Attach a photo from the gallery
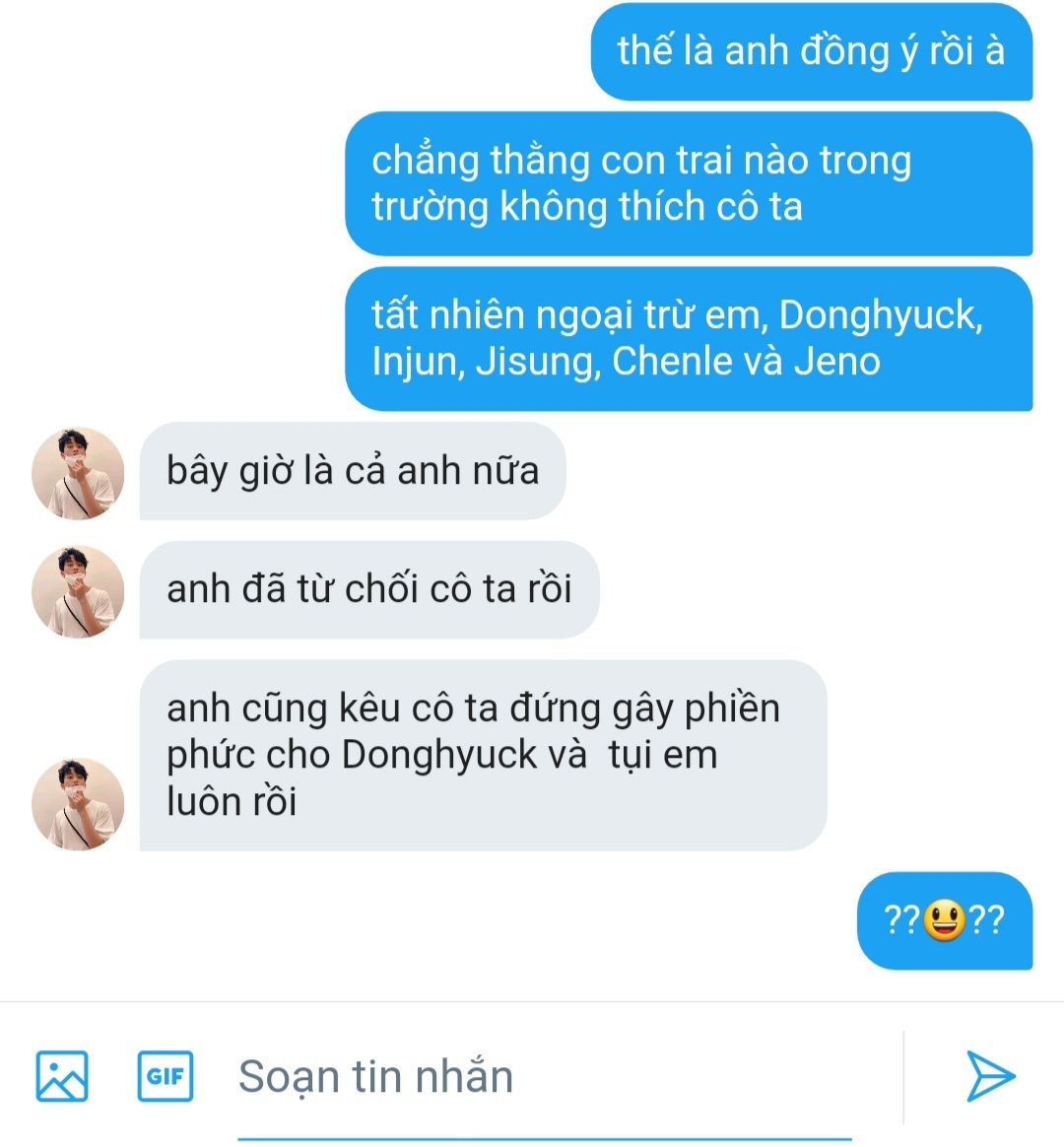Image resolution: width=1064 pixels, height=1147 pixels. click(62, 1075)
